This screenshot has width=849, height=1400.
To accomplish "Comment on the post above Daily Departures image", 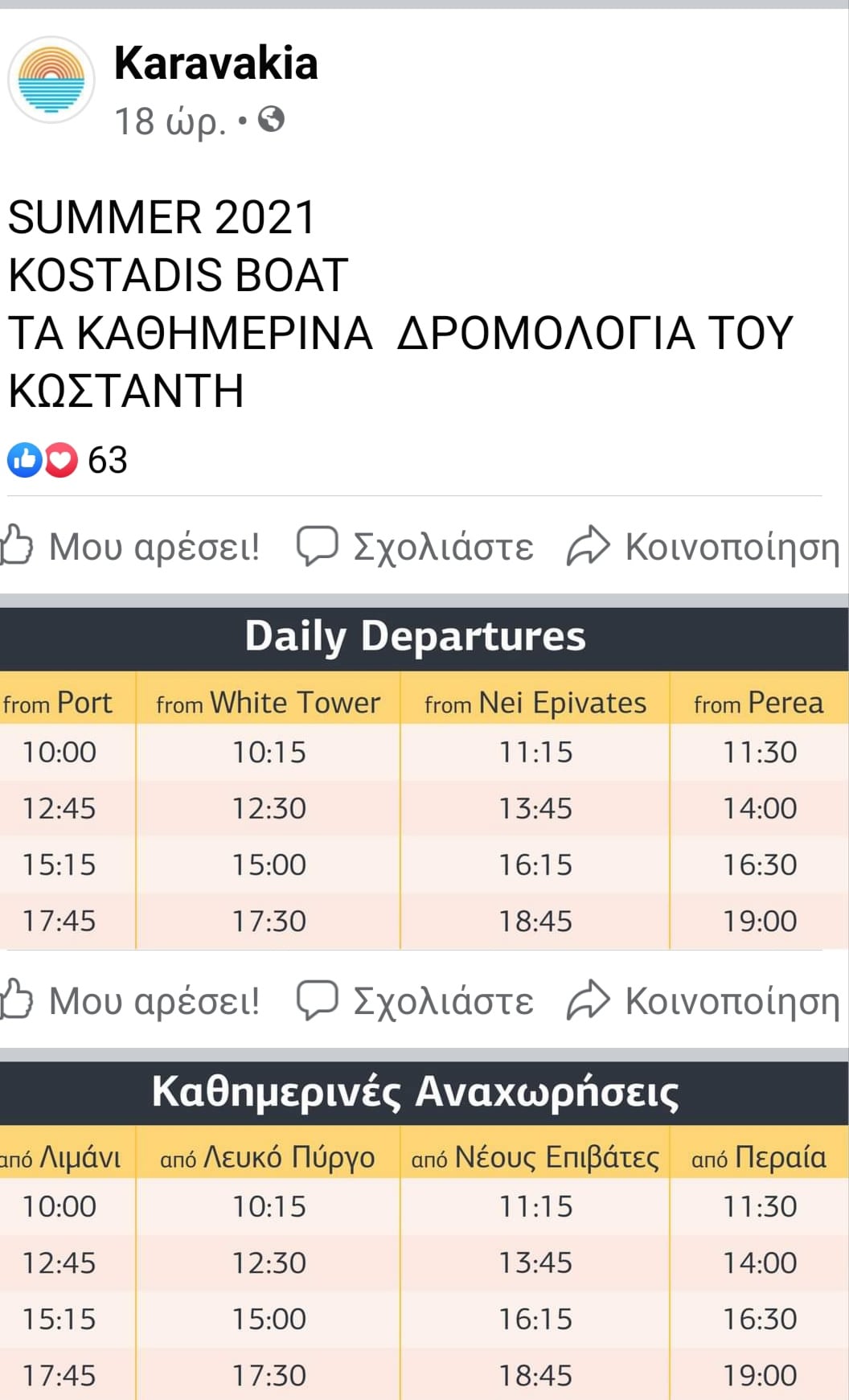I will coord(415,547).
